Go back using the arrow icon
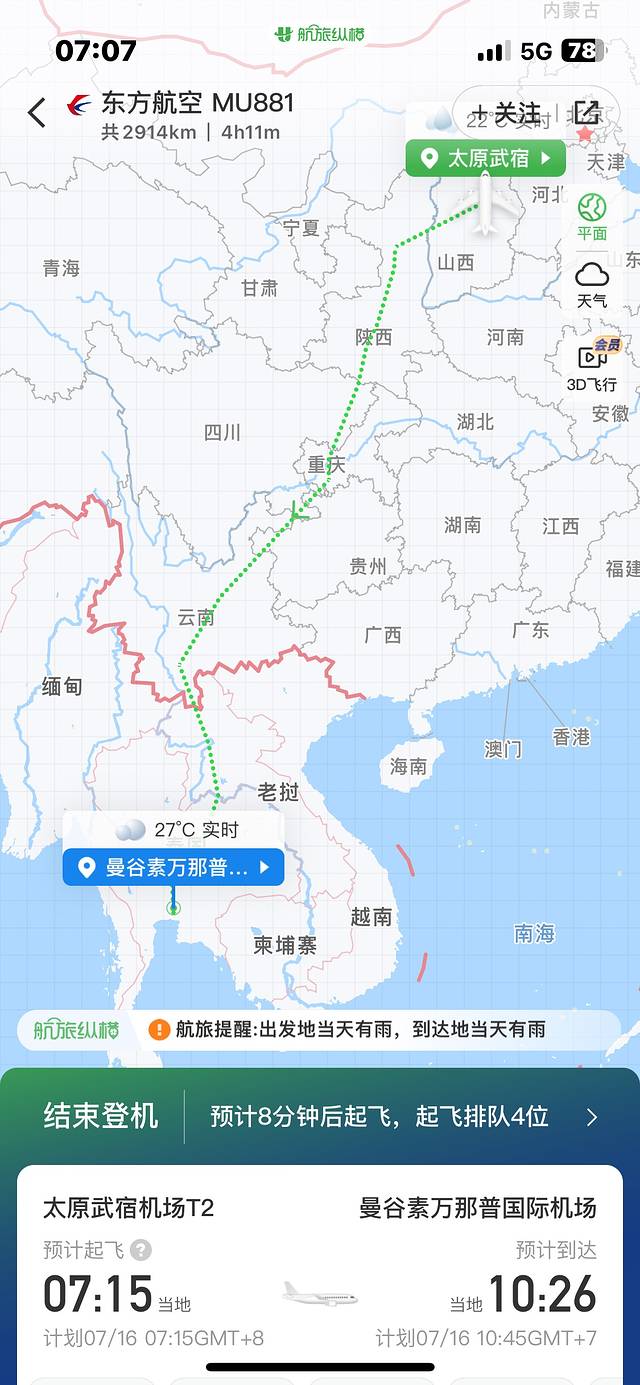Screen dimensions: 640x1385 [x=37, y=113]
